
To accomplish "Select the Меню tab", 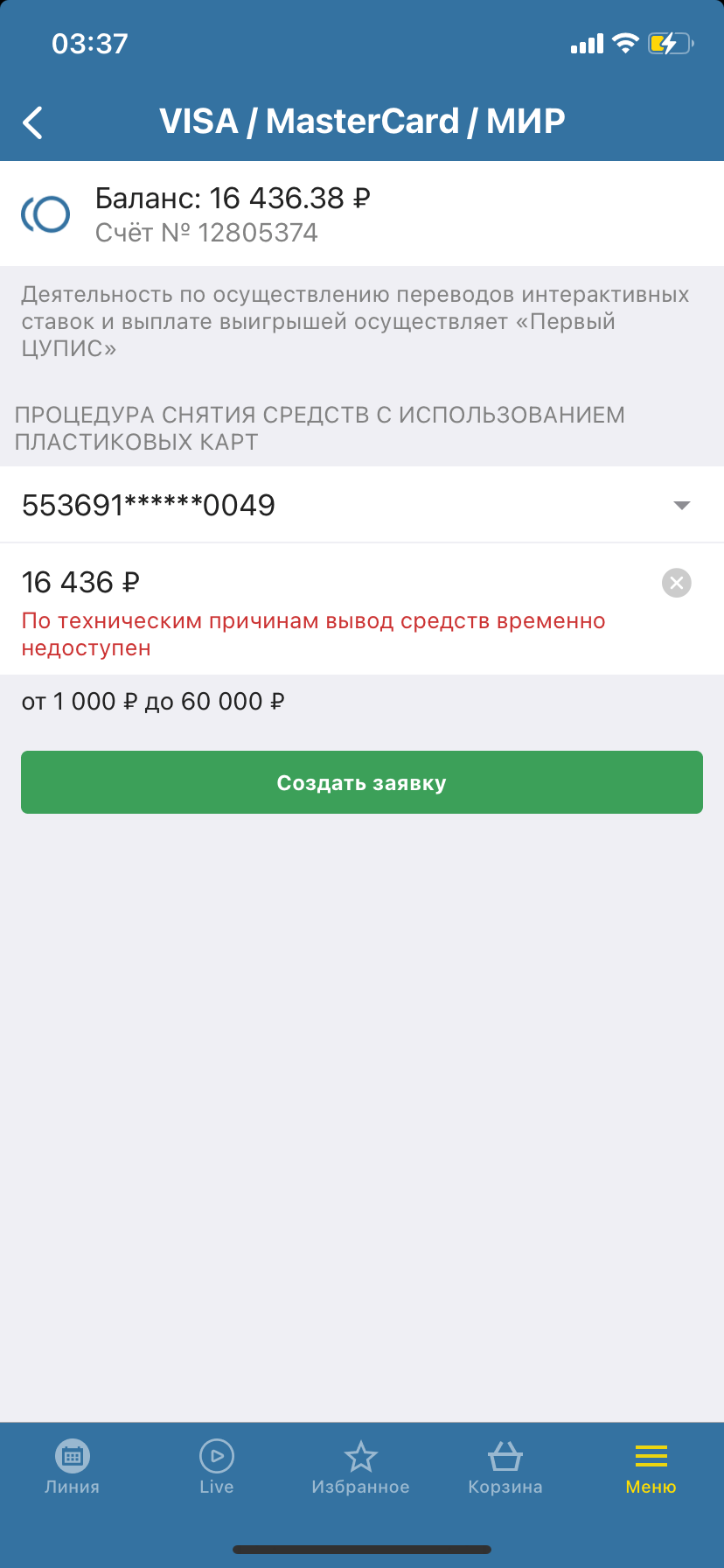I will pyautogui.click(x=651, y=1468).
